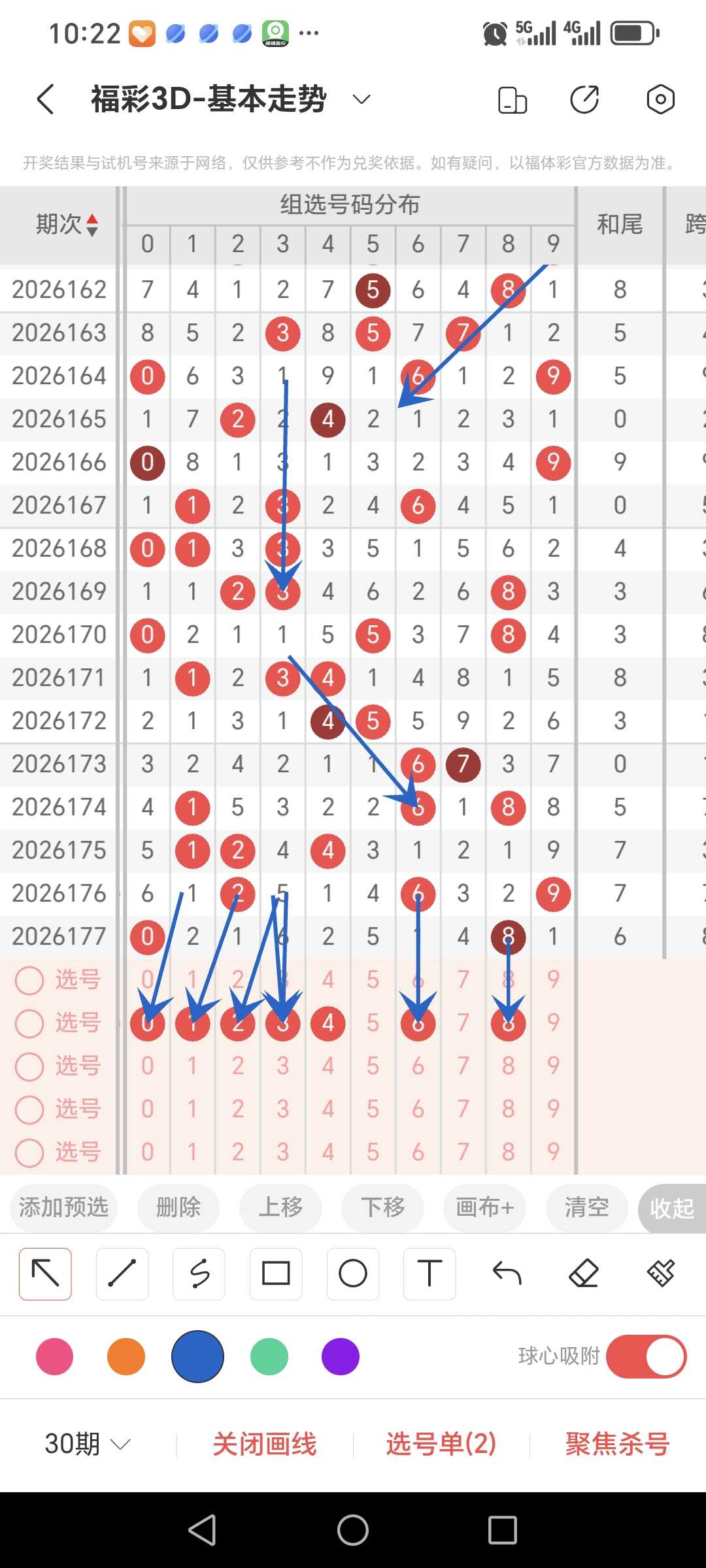Open the hexagon settings icon
Image resolution: width=706 pixels, height=1568 pixels.
point(660,99)
